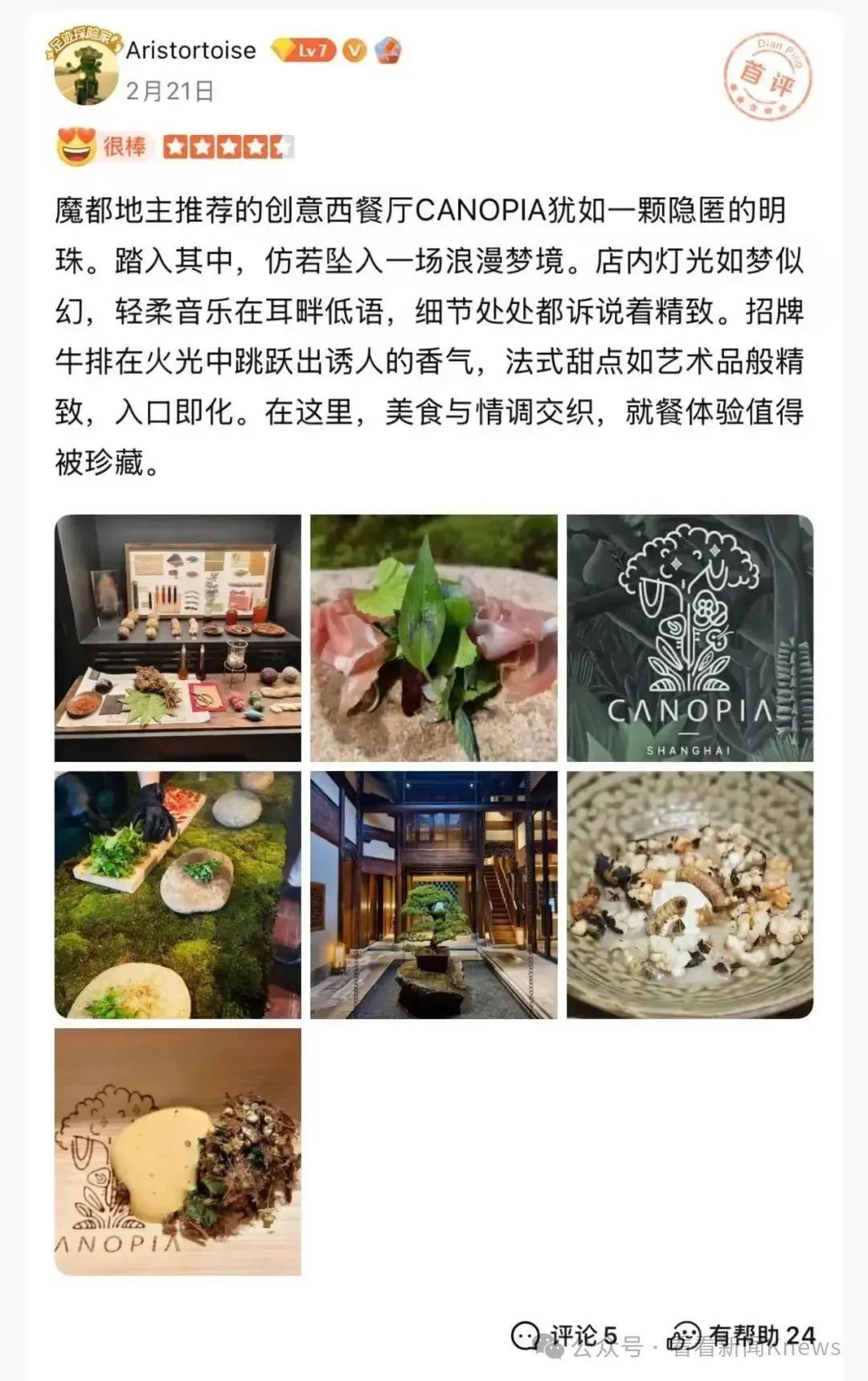Click the username Aristortoise
Viewport: 868px width, 1381px height.
(x=189, y=51)
